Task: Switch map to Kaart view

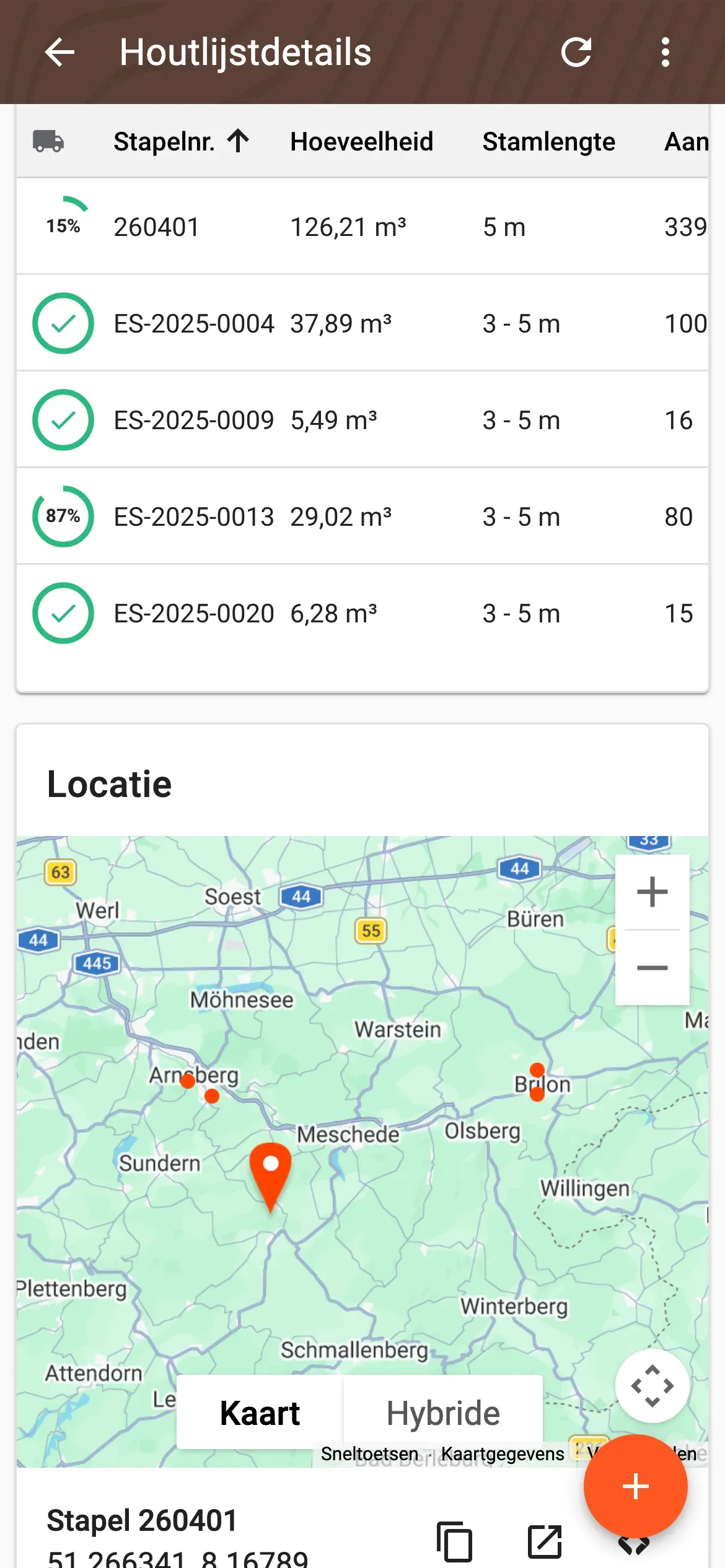Action: point(260,1413)
